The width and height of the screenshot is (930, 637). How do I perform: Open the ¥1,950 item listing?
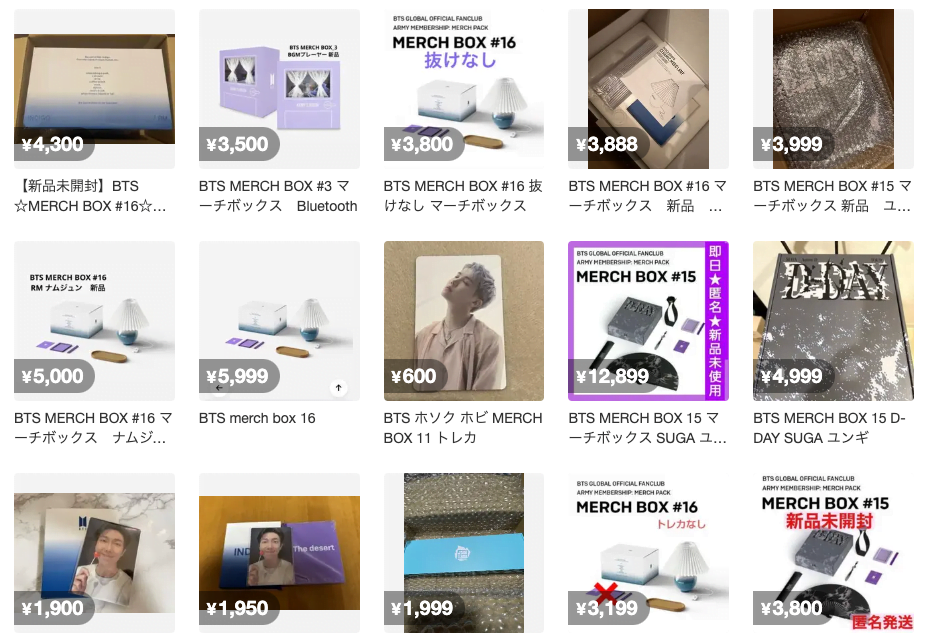click(x=279, y=552)
